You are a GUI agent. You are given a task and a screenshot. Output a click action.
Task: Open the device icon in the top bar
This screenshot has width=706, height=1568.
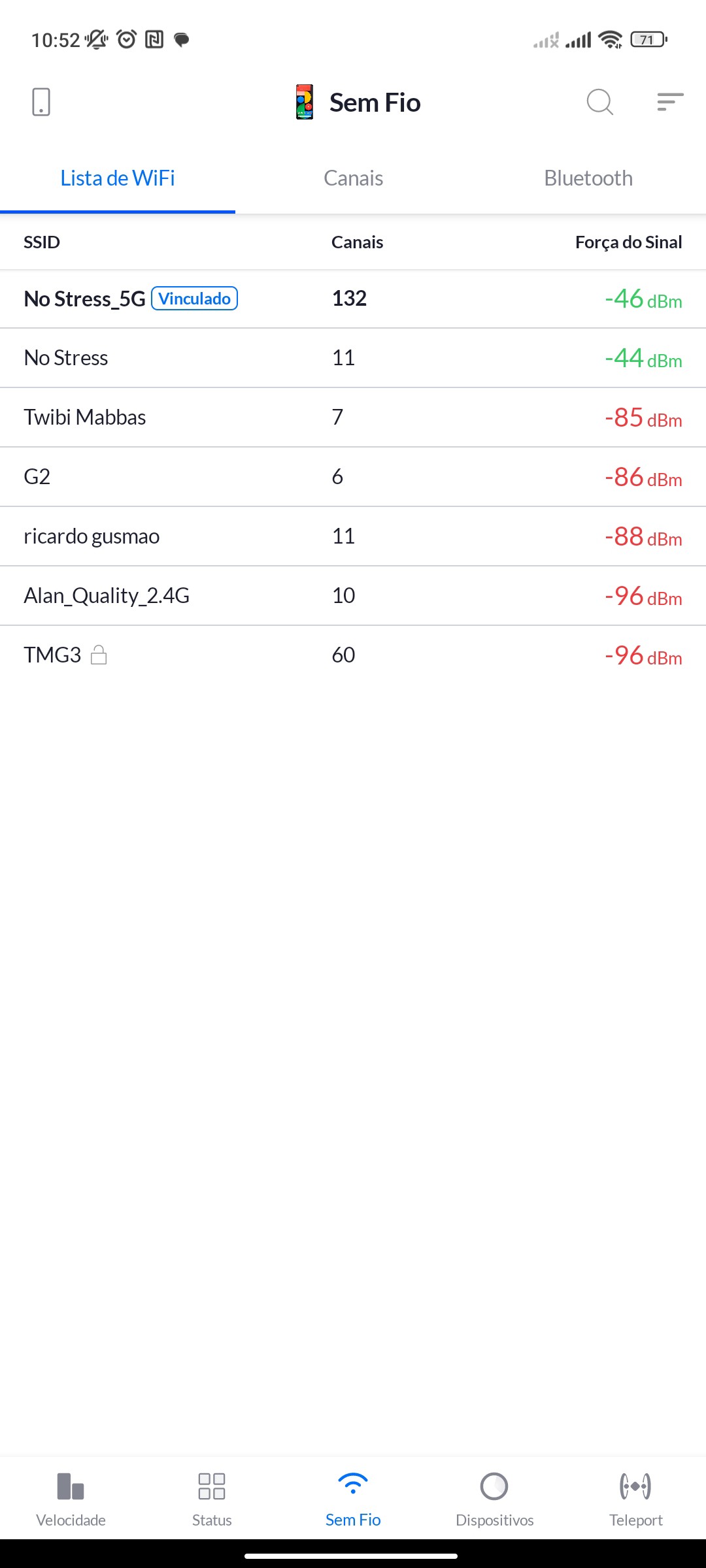(x=41, y=102)
